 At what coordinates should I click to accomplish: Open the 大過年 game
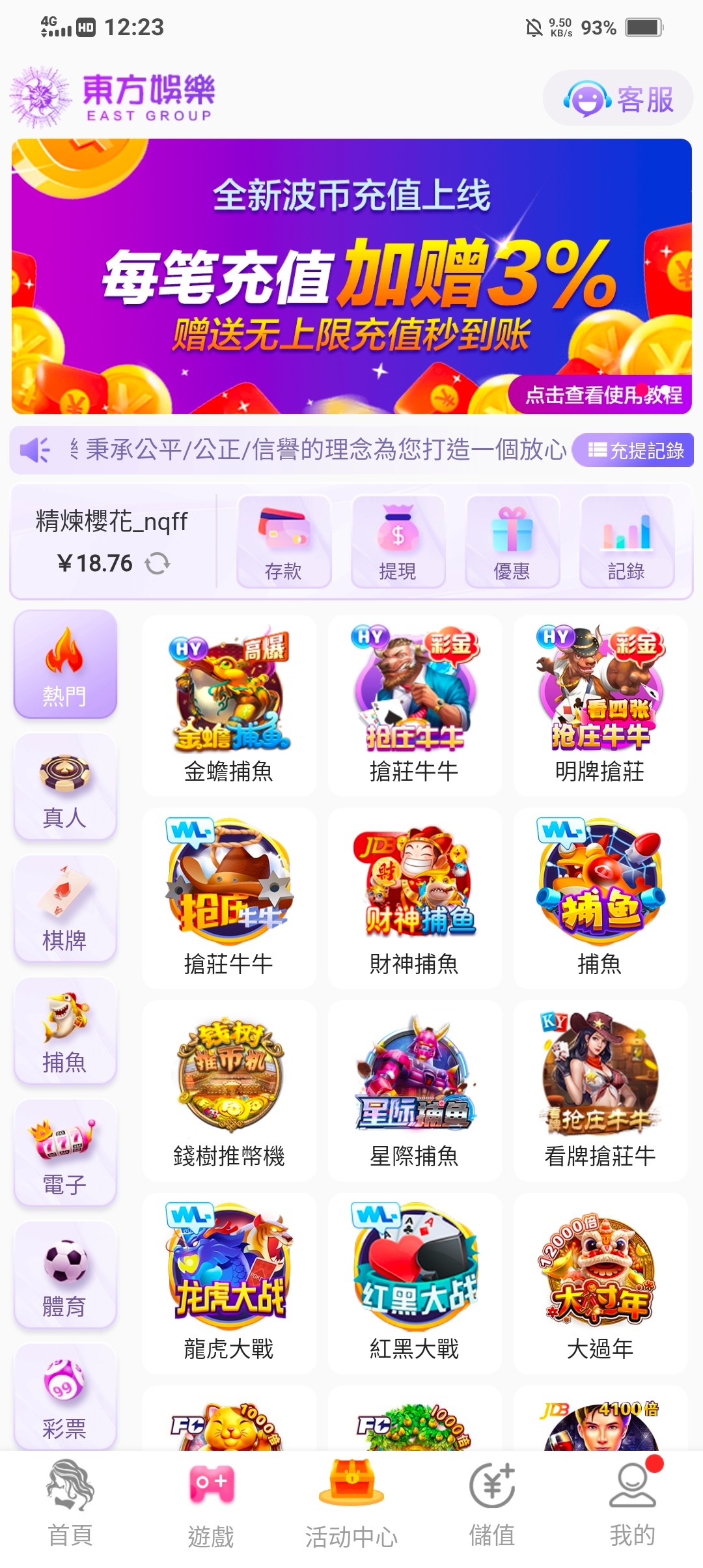[600, 1284]
